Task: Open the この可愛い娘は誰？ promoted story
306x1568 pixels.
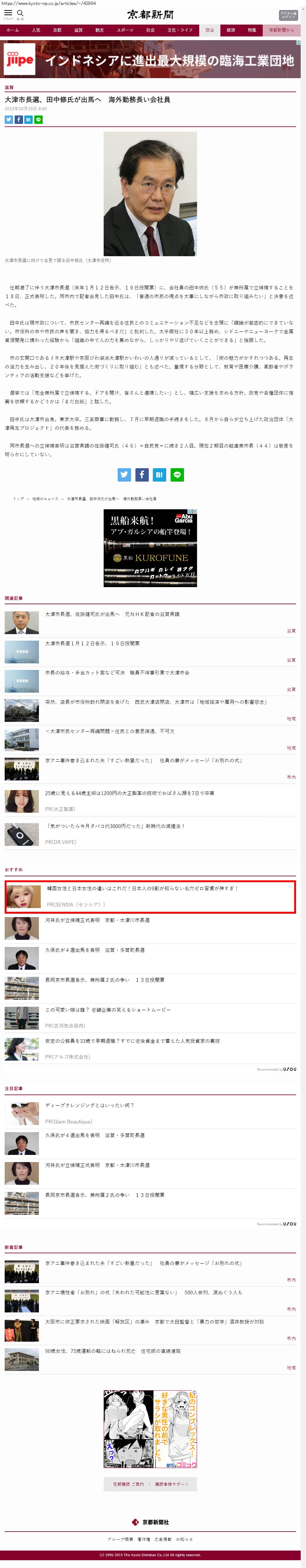Action: pos(108,1010)
